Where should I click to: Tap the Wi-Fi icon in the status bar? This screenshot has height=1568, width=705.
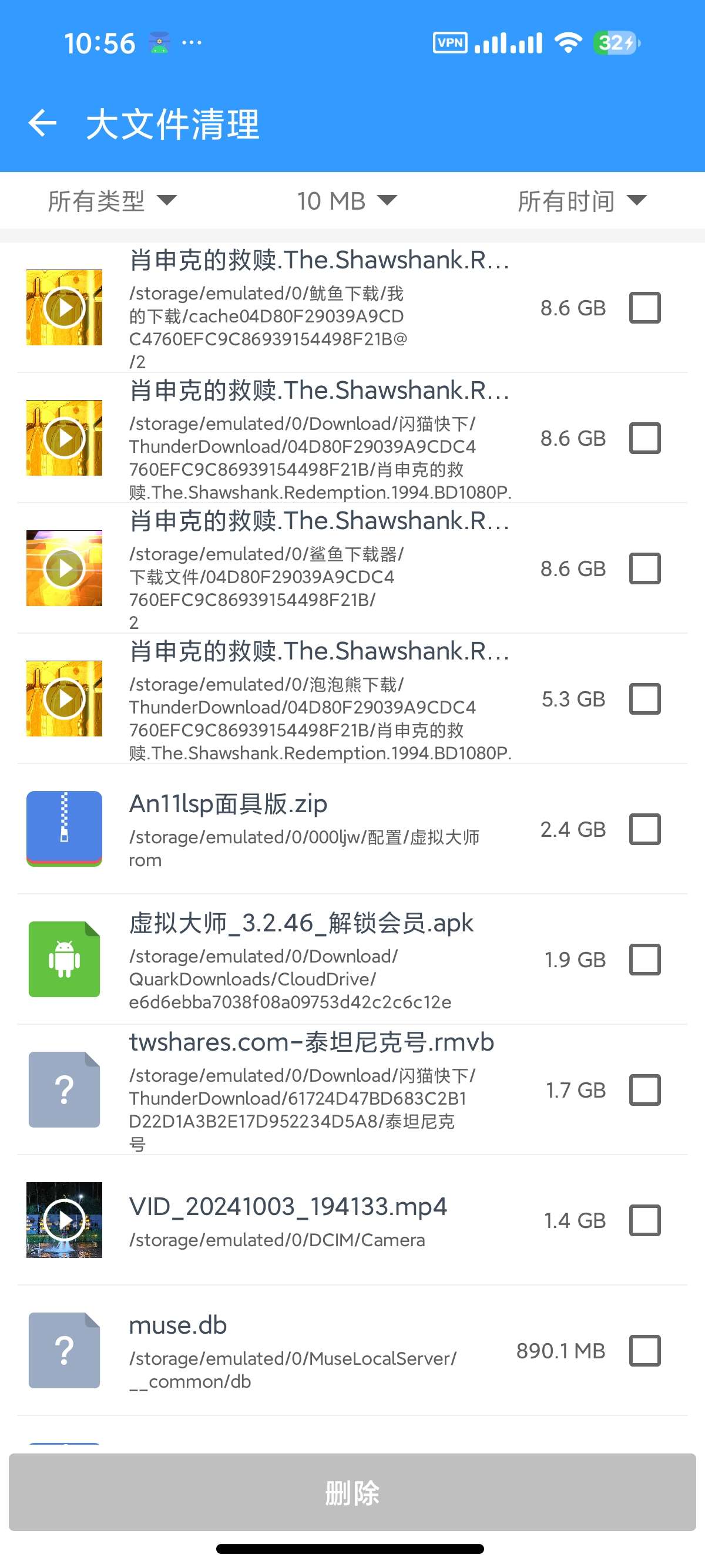(568, 43)
